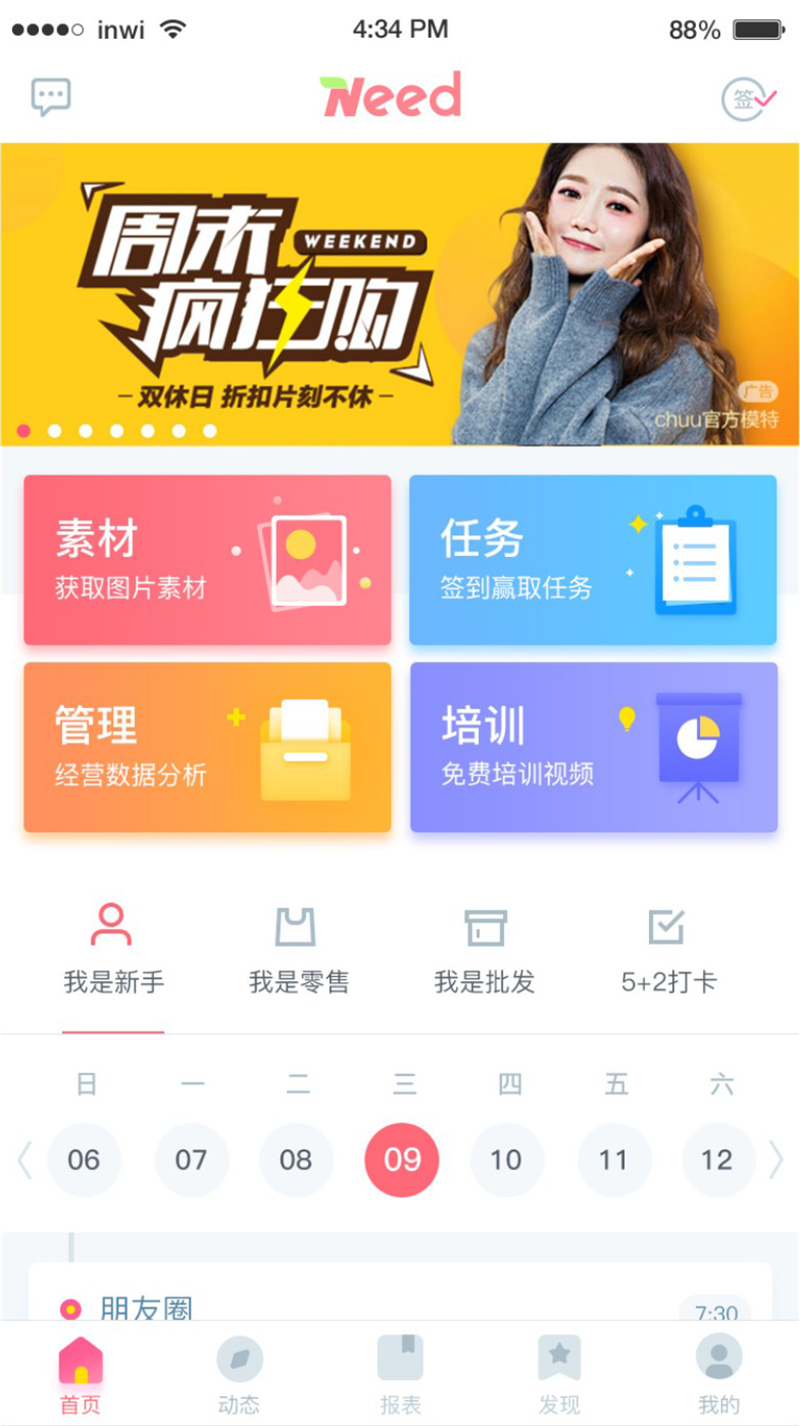Open the 素材 image materials card
The image size is (800, 1426).
[x=207, y=559]
